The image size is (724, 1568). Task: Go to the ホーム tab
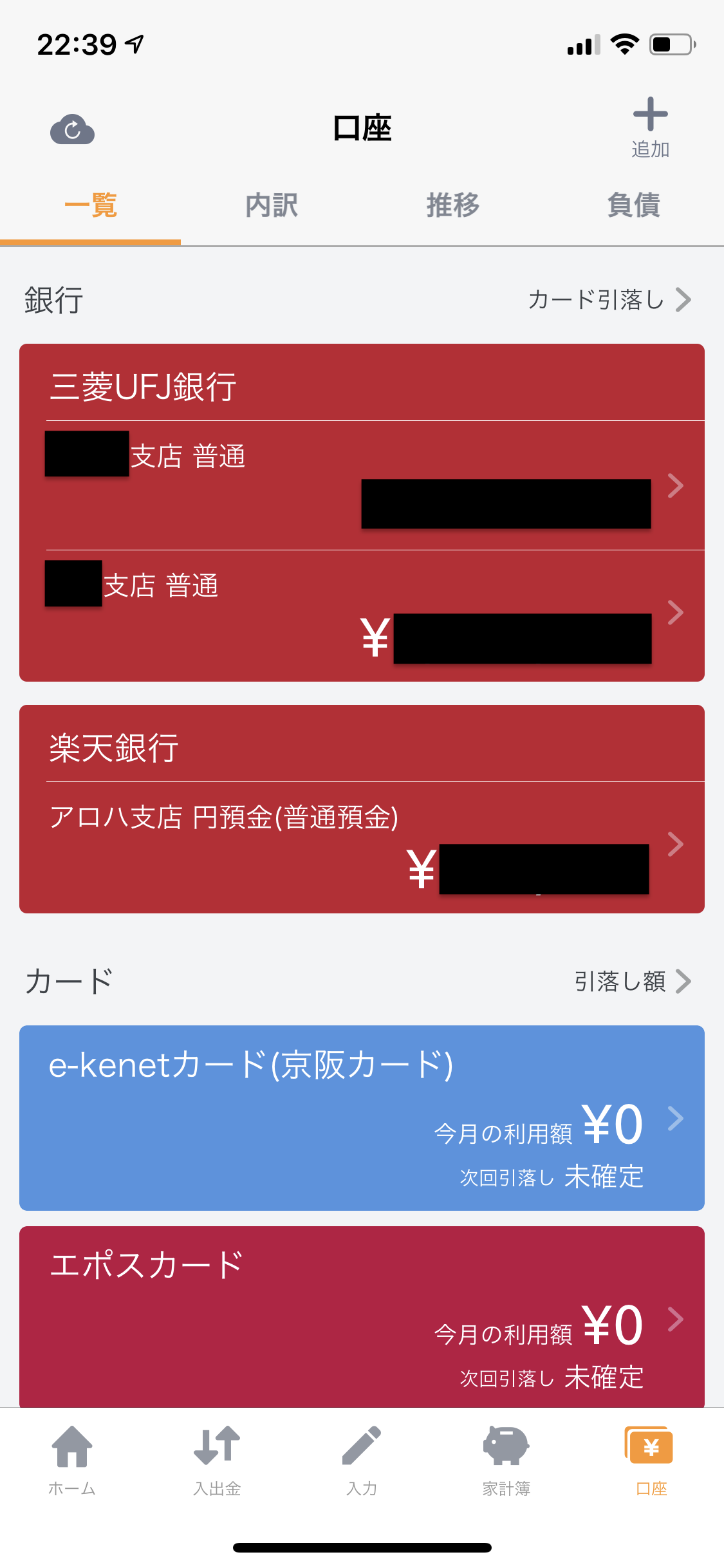(x=72, y=1460)
